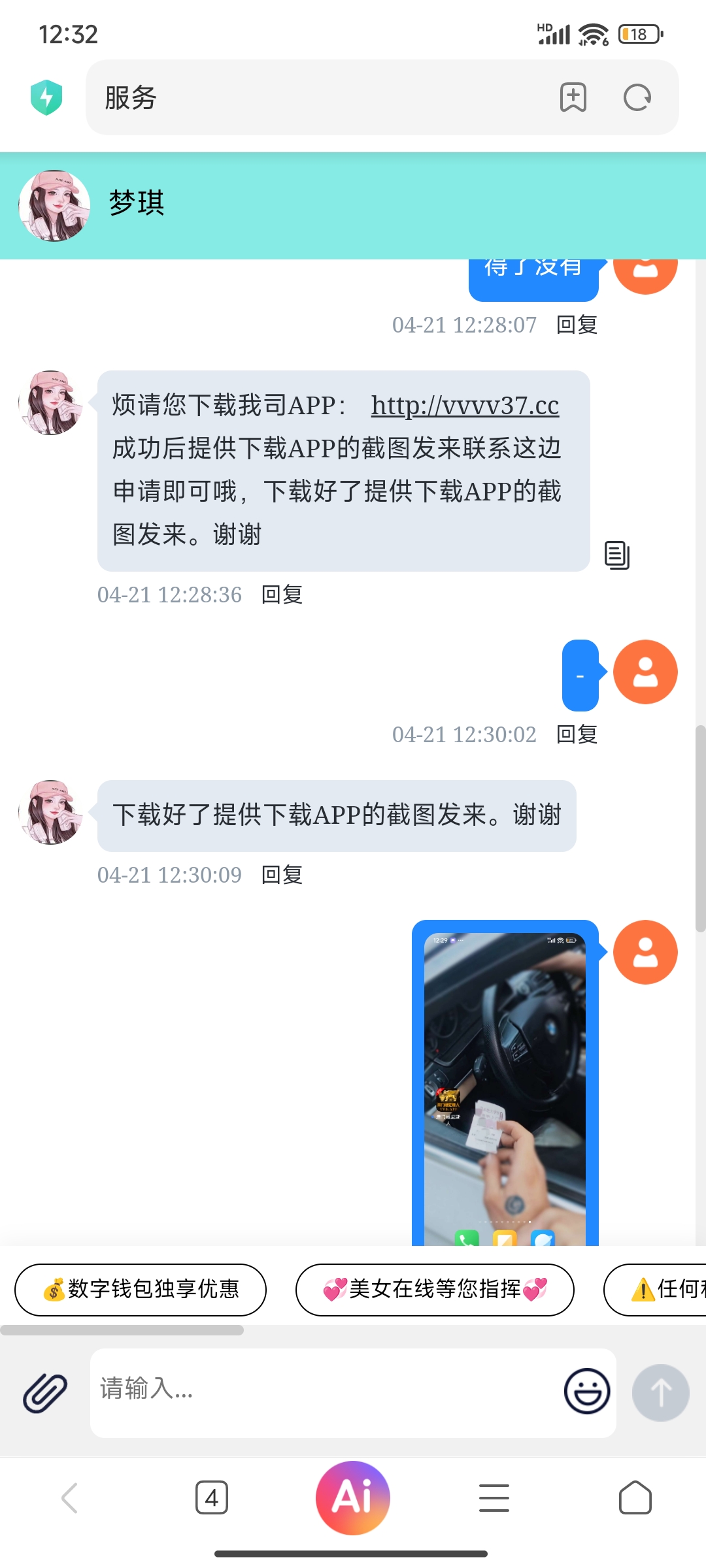
Task: Tap 回复 under the 12:30:02 message
Action: [x=577, y=734]
